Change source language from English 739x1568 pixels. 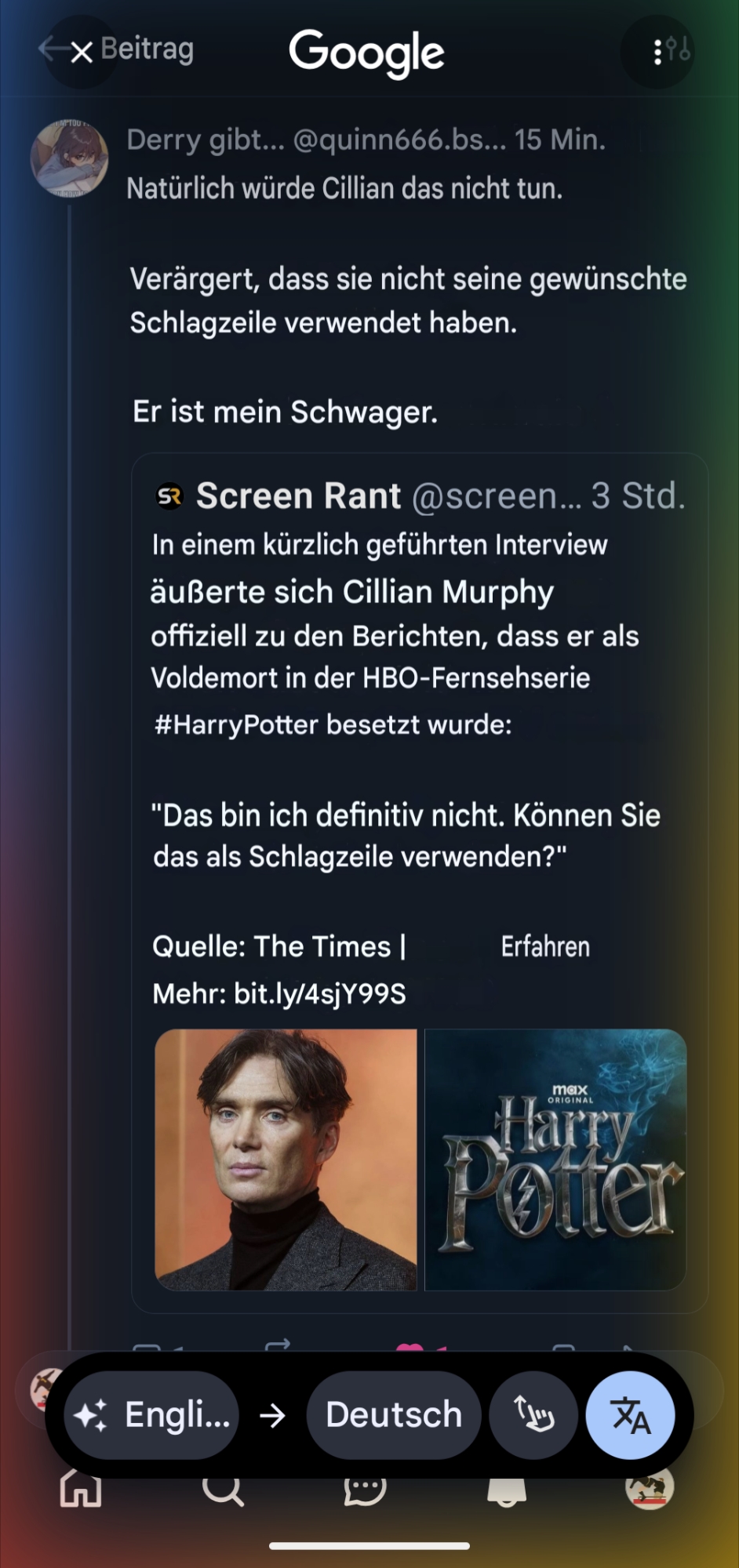[151, 1415]
